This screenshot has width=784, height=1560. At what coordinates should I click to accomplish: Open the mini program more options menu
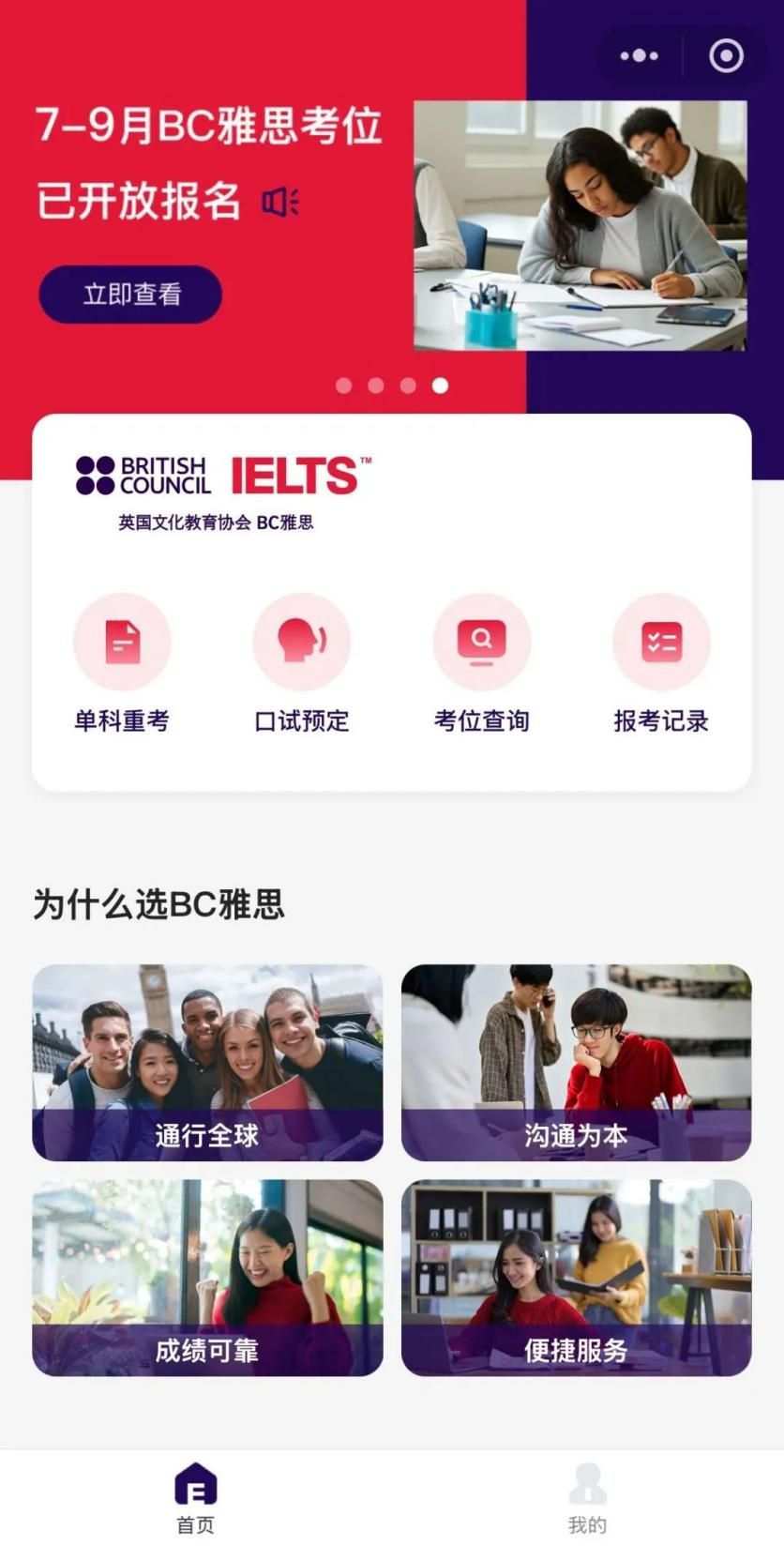(x=640, y=56)
